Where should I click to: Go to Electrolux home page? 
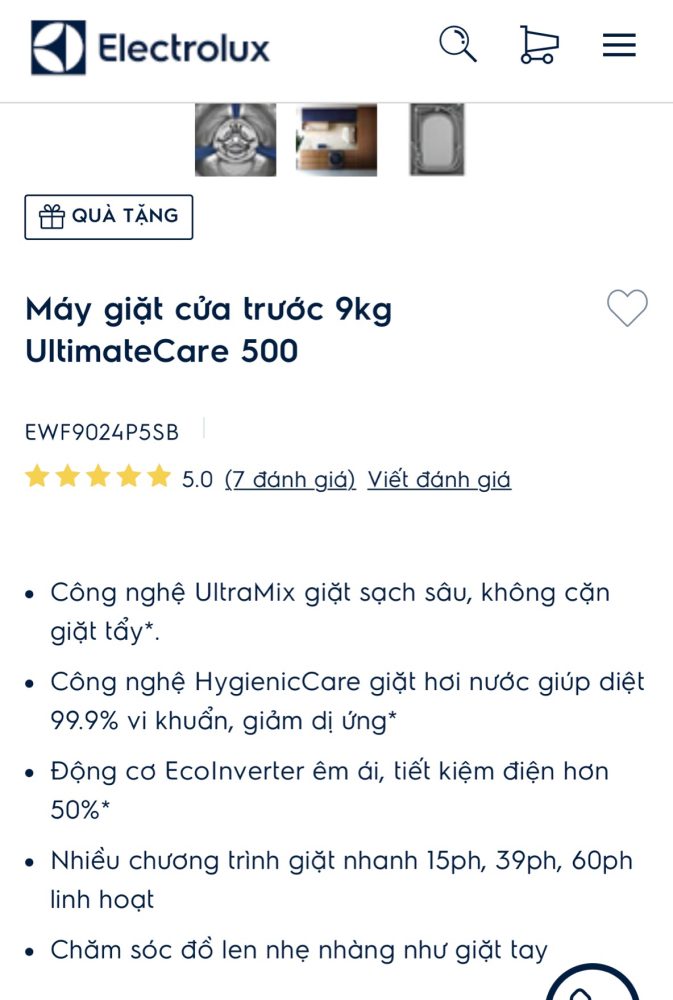pyautogui.click(x=151, y=47)
